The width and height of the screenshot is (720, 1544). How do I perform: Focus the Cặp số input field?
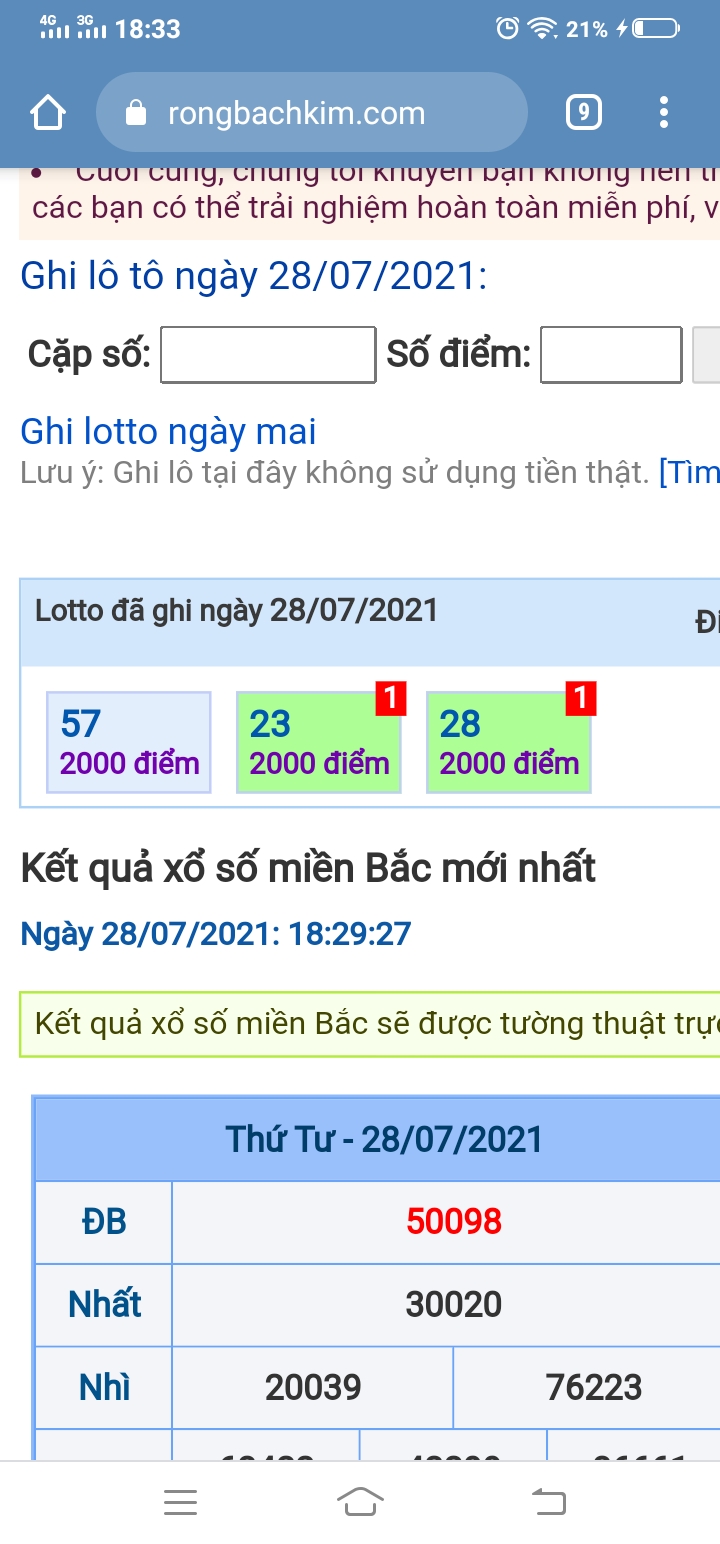tap(268, 354)
